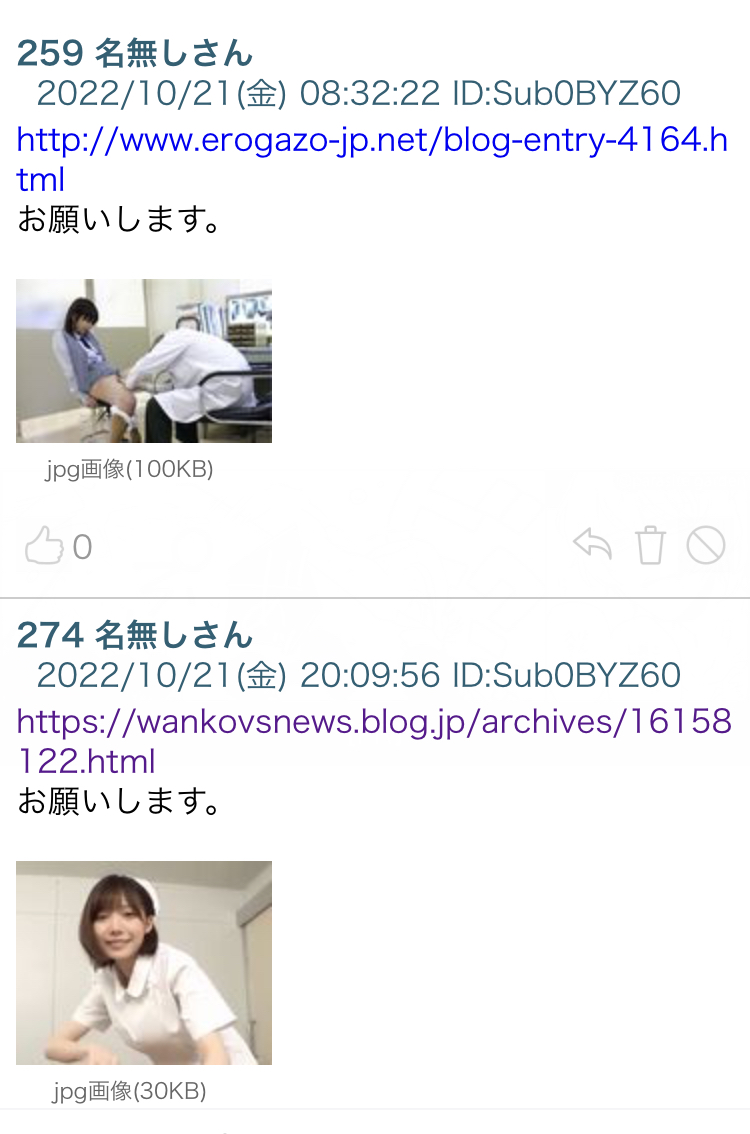Open the image thumbnail in post 259
The width and height of the screenshot is (750, 1134).
(144, 361)
